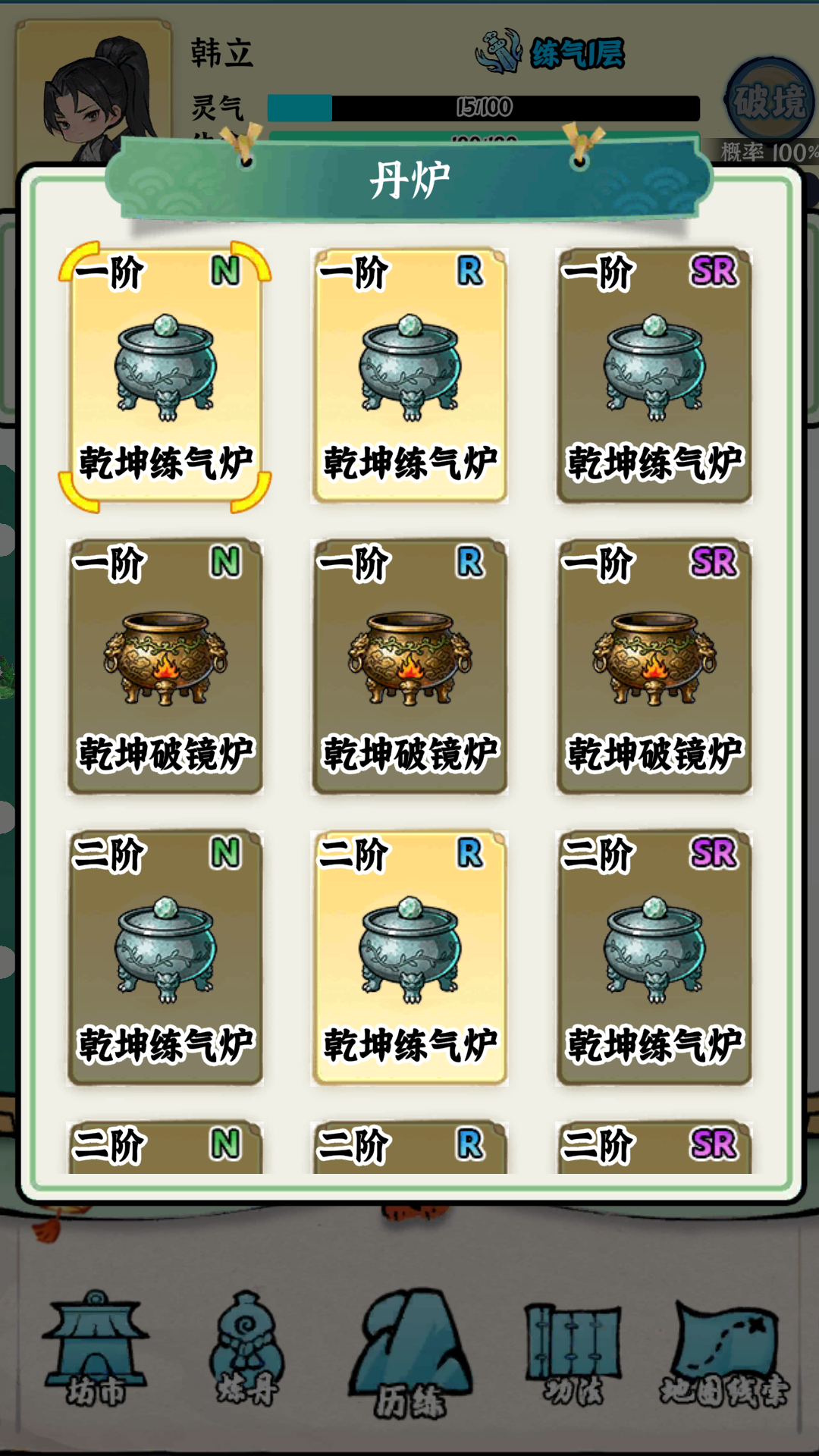819x1456 pixels.
Task: Pick the 二阶 R 乾坤练气炉 card
Action: click(409, 958)
